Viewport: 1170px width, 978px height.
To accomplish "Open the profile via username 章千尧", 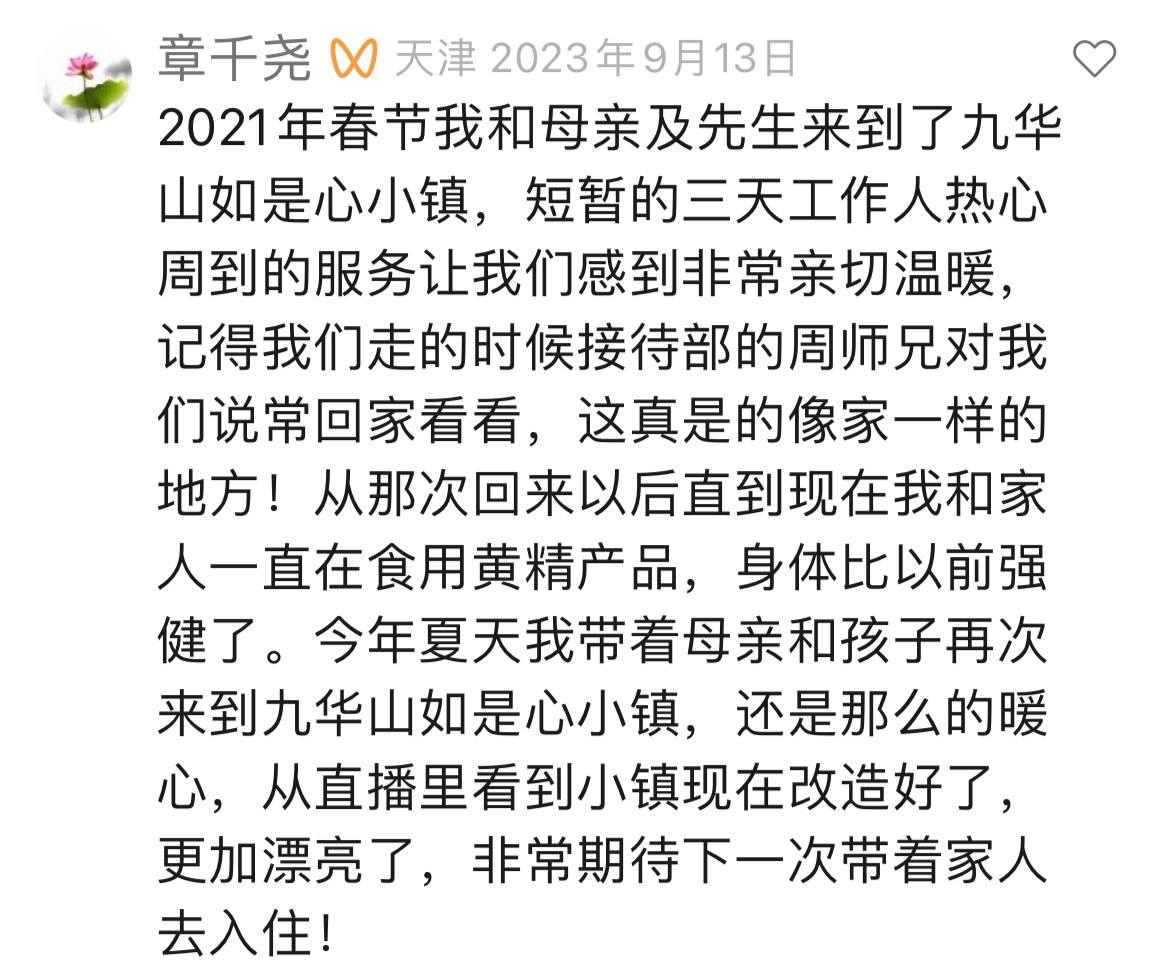I will pos(235,61).
